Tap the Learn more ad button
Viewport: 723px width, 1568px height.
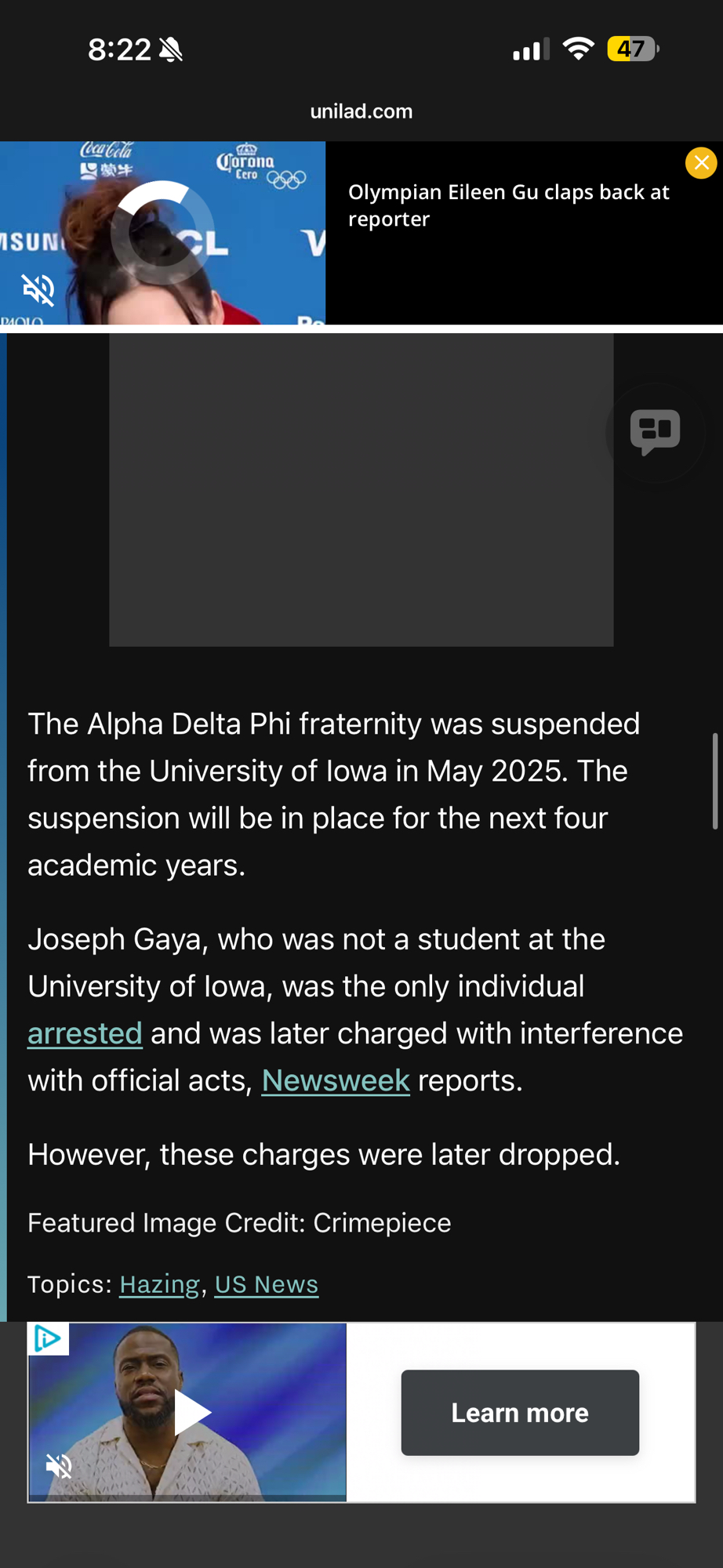tap(520, 1413)
